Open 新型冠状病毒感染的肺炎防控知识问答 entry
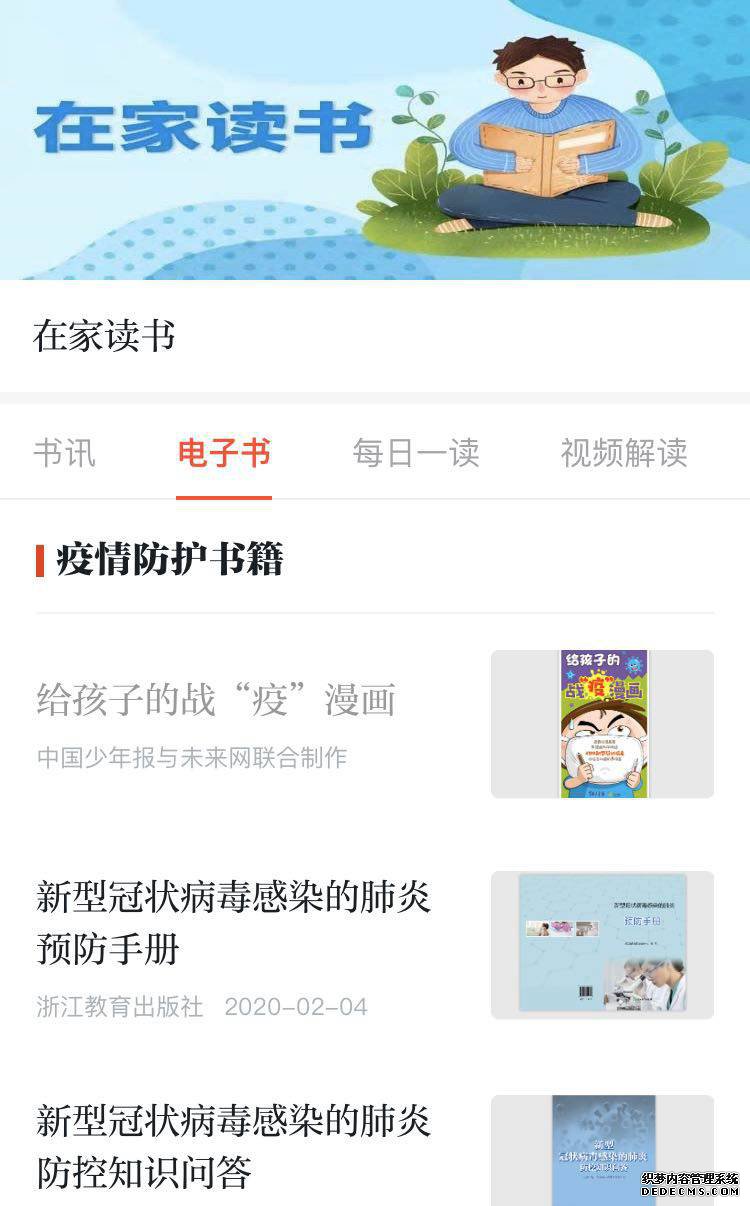Screen dimensions: 750x1206 coord(233,1145)
